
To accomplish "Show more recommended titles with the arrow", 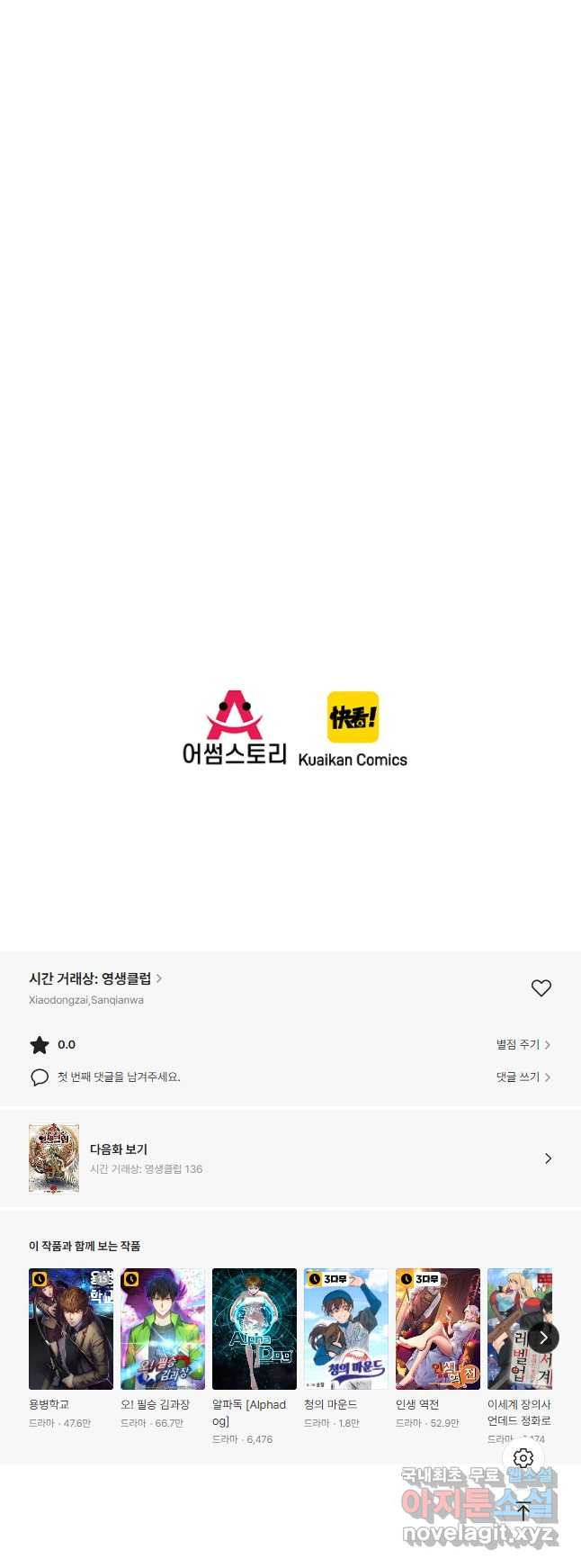I will [x=543, y=1338].
